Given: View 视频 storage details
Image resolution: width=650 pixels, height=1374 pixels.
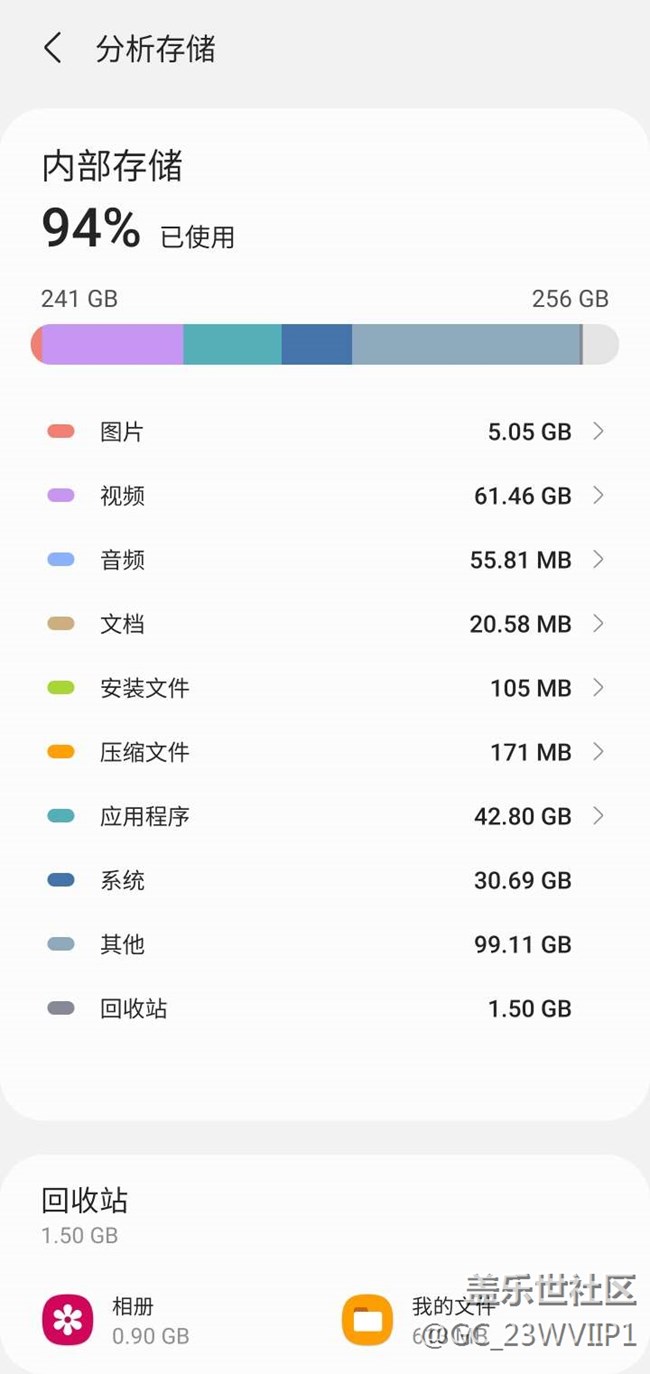Looking at the screenshot, I should [325, 496].
